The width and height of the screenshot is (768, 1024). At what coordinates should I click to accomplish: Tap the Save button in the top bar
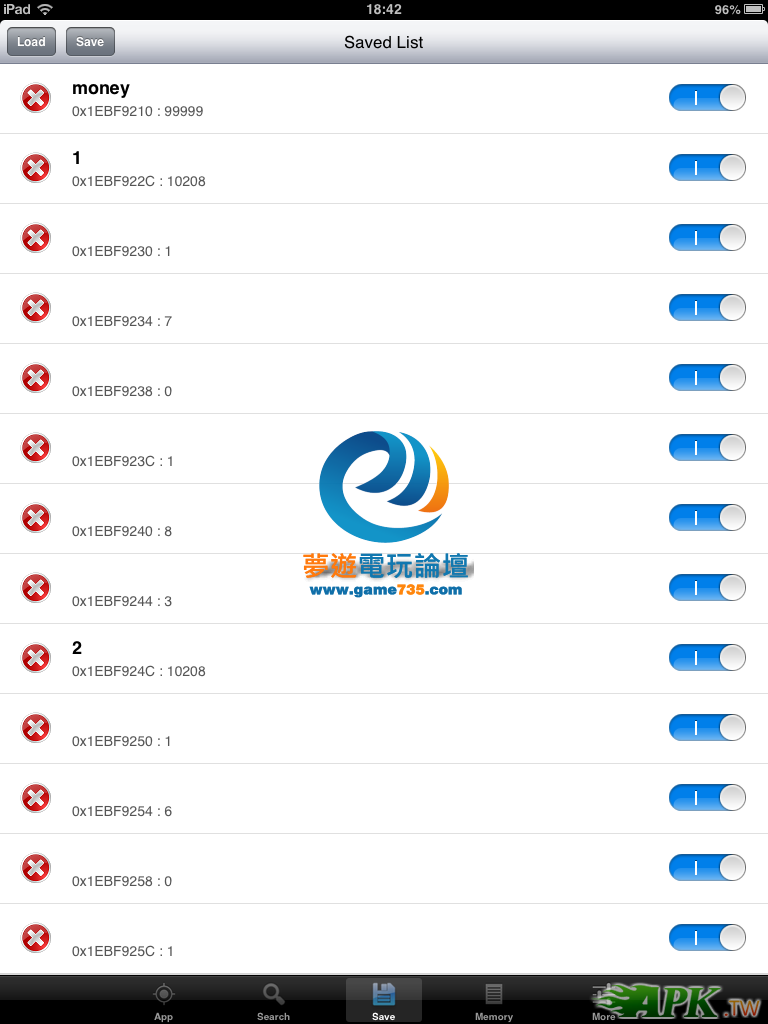90,42
